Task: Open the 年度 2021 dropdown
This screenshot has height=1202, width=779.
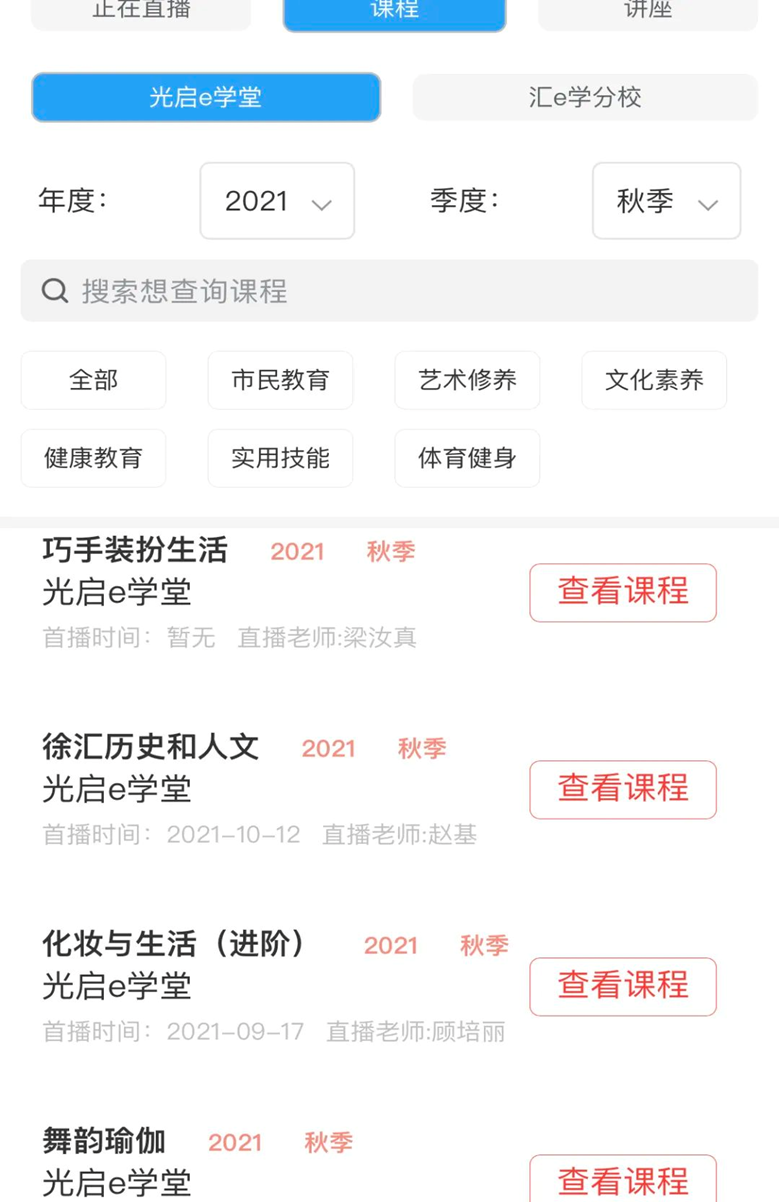Action: tap(277, 201)
